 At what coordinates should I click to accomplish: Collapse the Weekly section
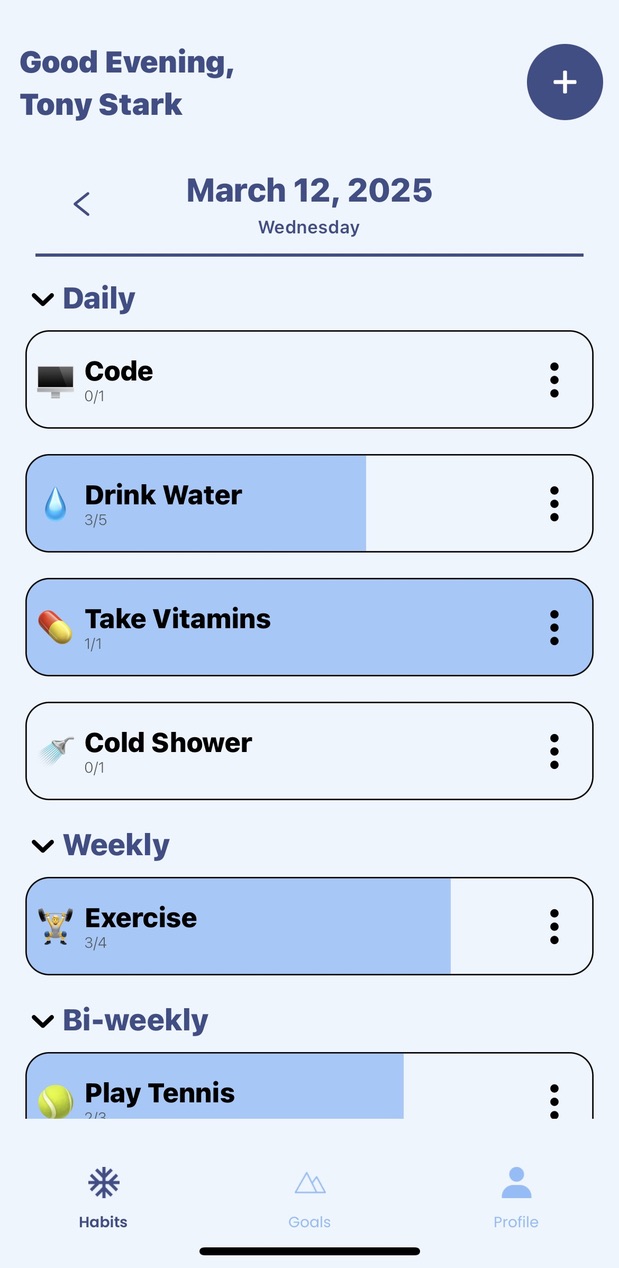42,846
